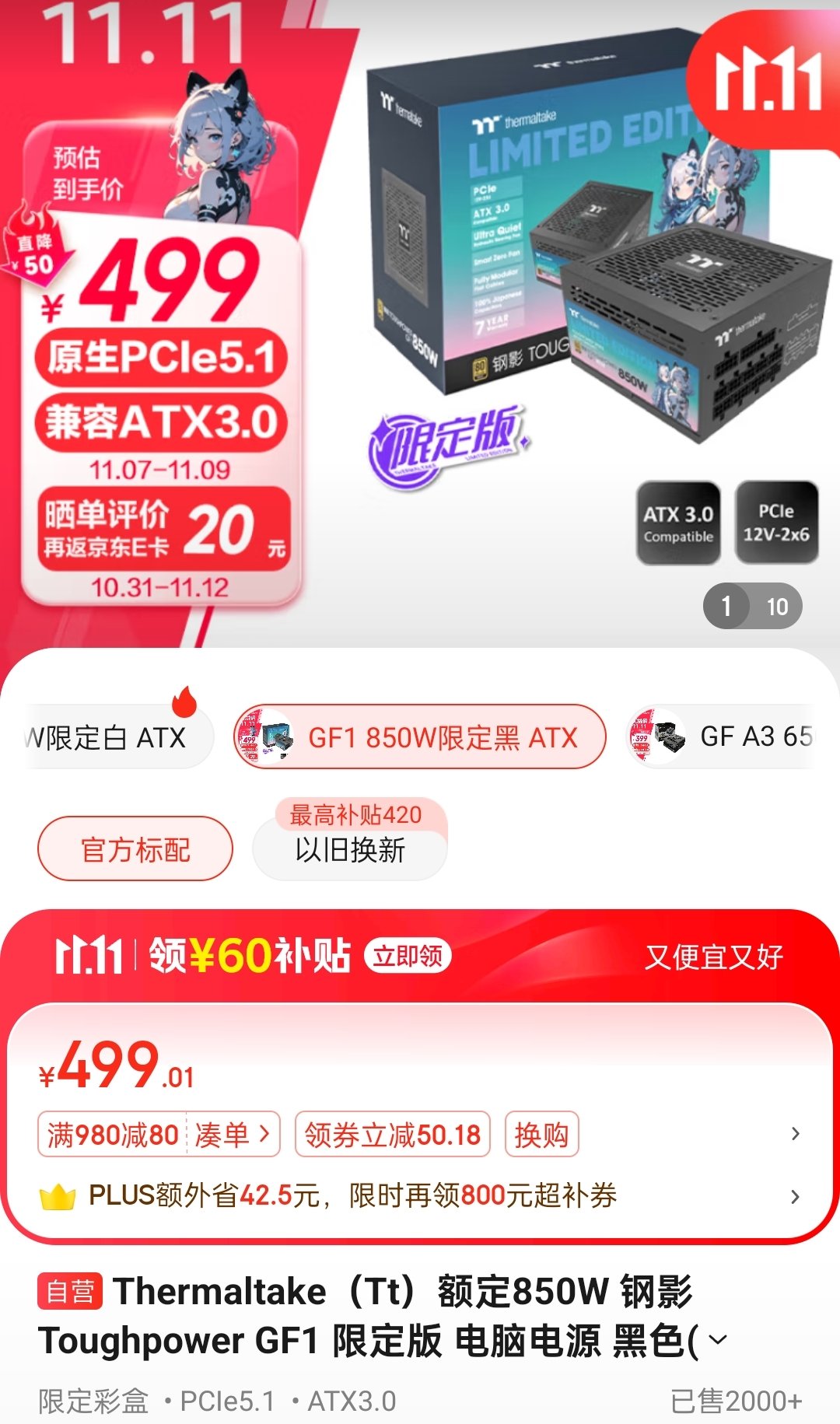Select the 官方标配 option
840x1424 pixels.
pos(135,849)
